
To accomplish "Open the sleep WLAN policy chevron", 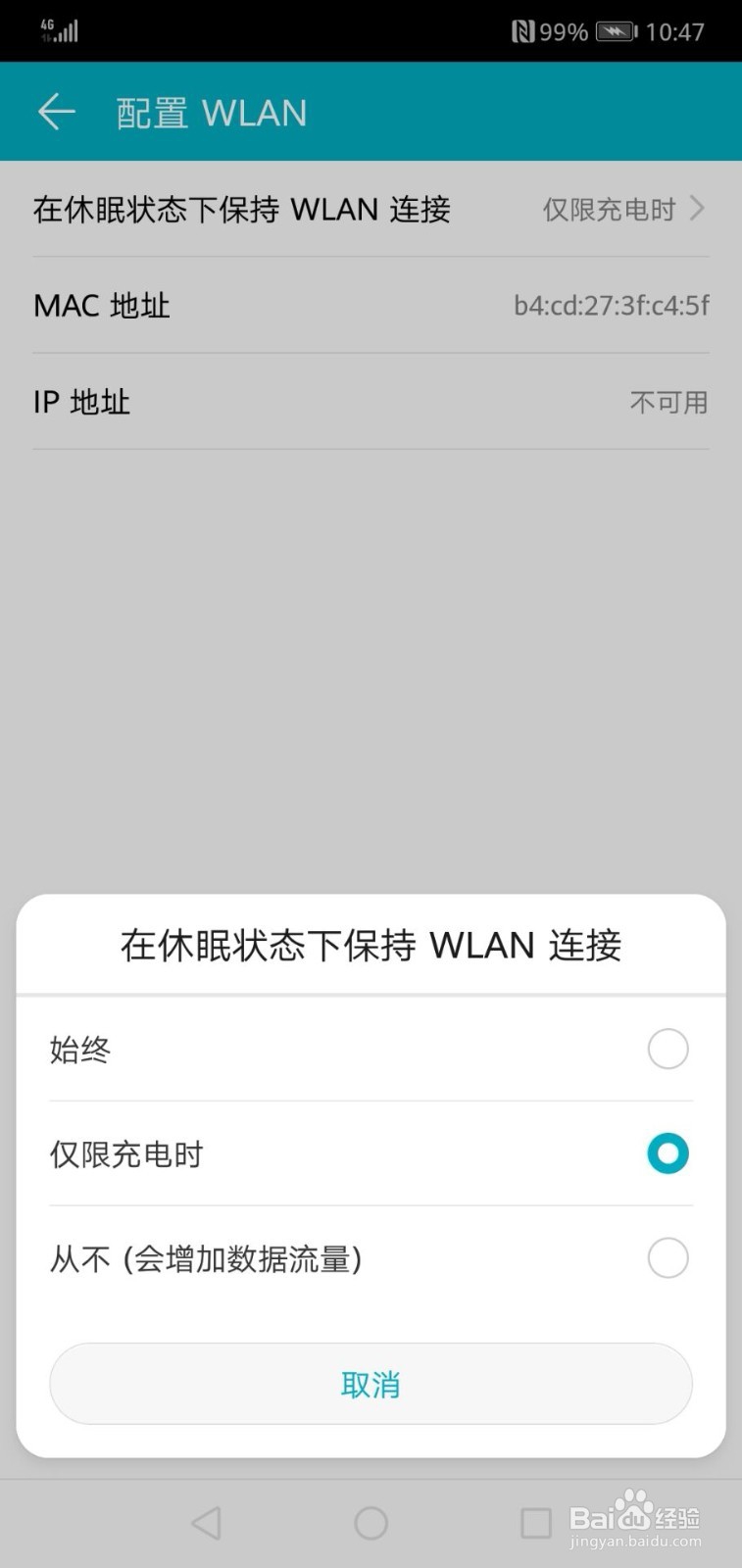I will tap(697, 209).
